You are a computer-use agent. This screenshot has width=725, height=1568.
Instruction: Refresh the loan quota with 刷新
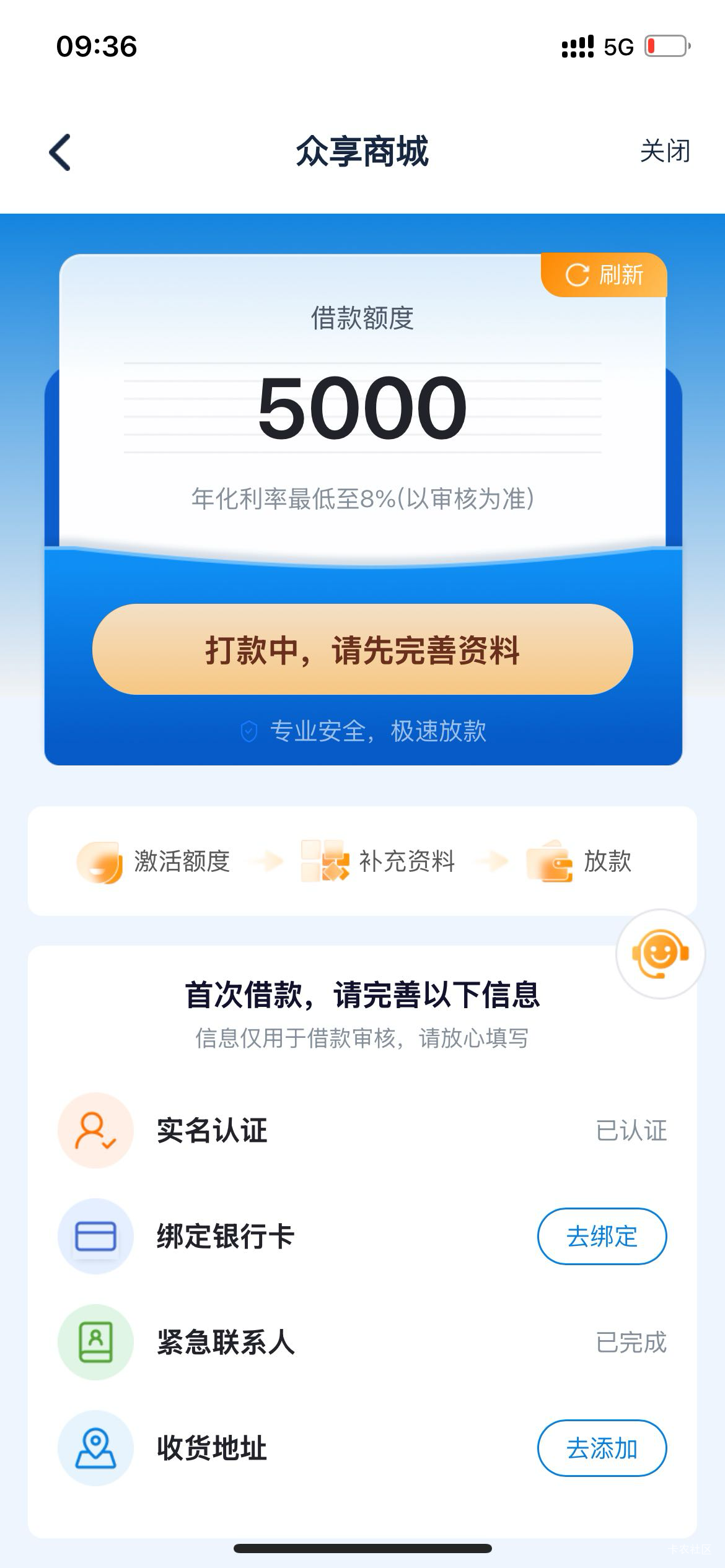604,275
